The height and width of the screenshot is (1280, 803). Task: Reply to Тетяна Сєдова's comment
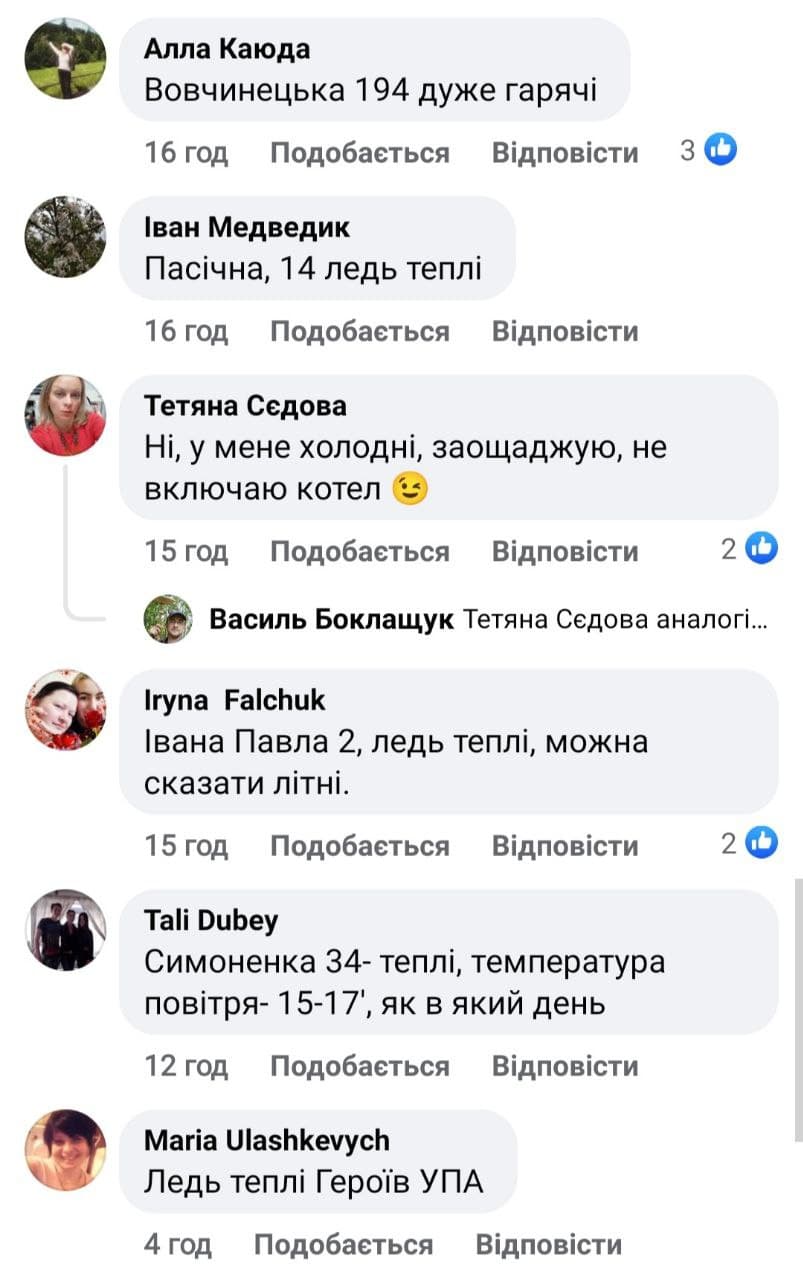pos(564,551)
